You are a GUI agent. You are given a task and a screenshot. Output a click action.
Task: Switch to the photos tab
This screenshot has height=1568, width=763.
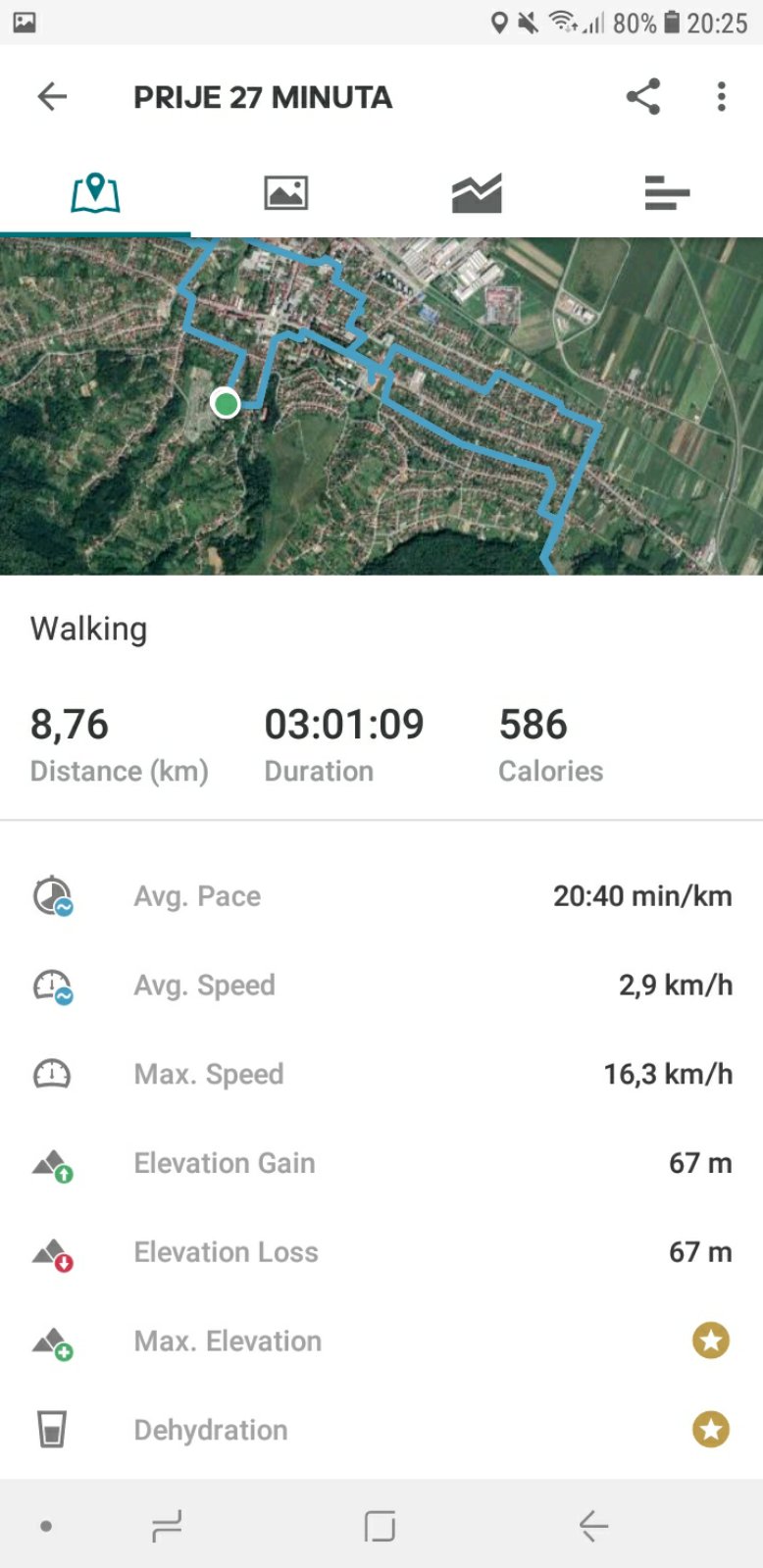(x=285, y=192)
